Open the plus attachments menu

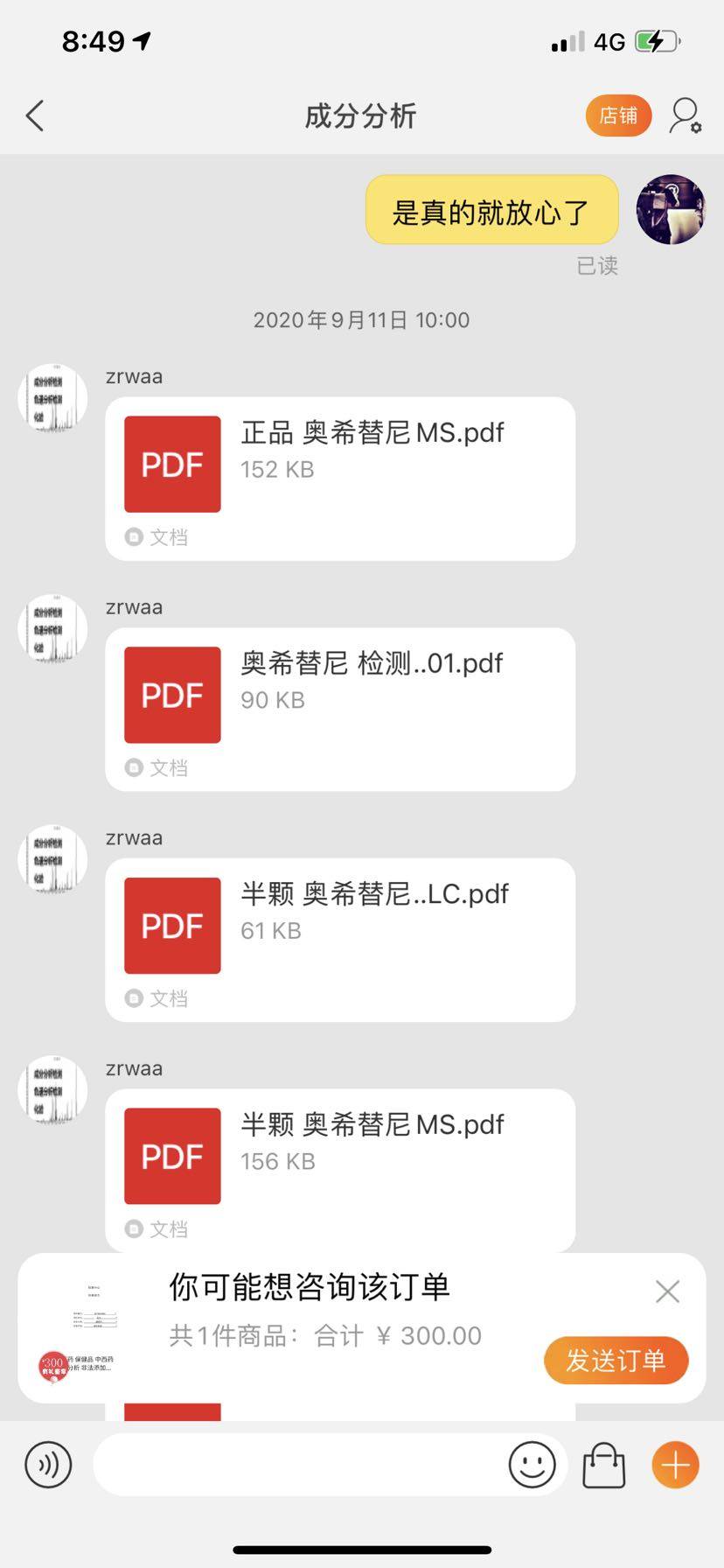point(675,1464)
